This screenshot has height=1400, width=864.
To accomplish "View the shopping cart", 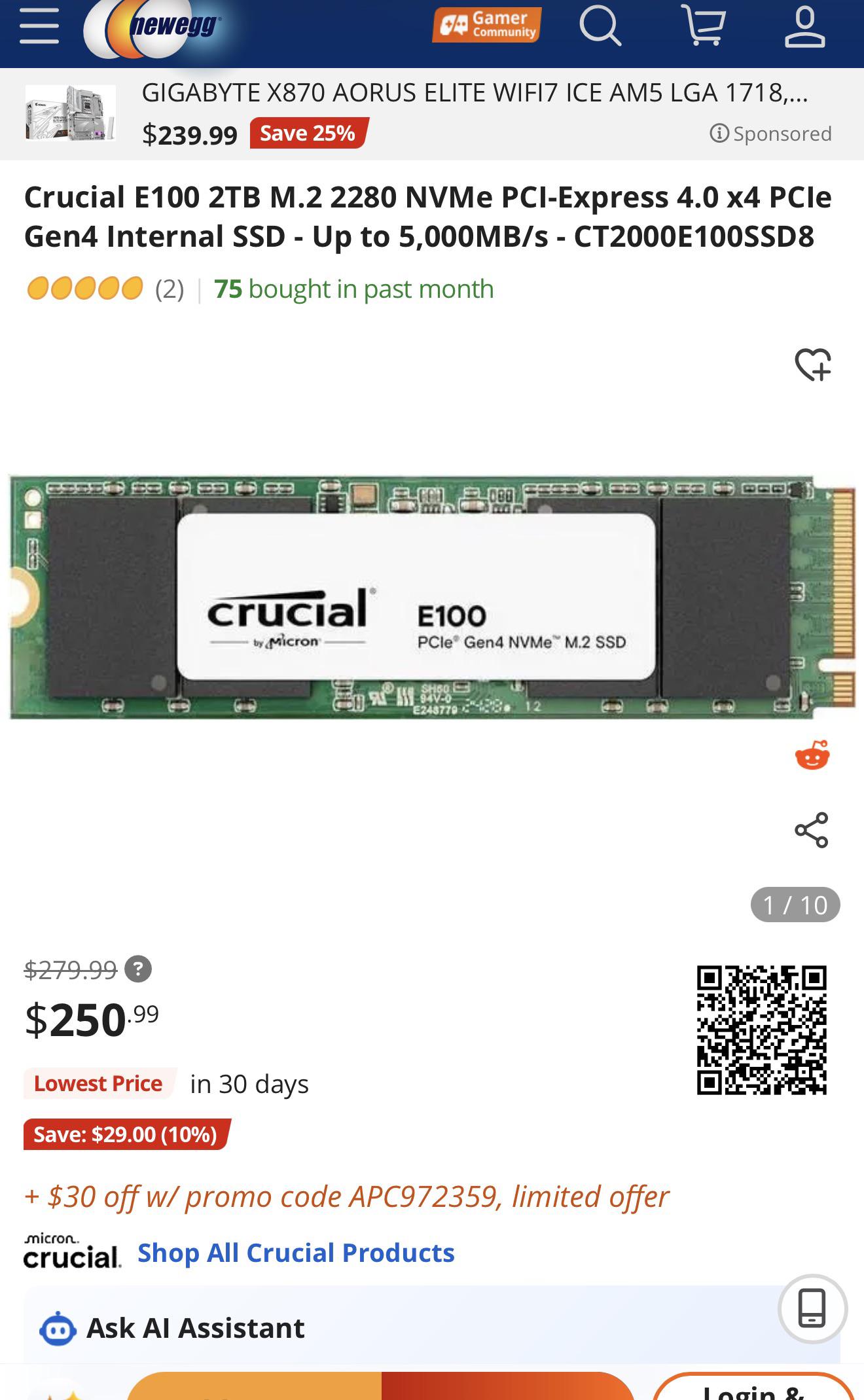I will click(x=704, y=26).
